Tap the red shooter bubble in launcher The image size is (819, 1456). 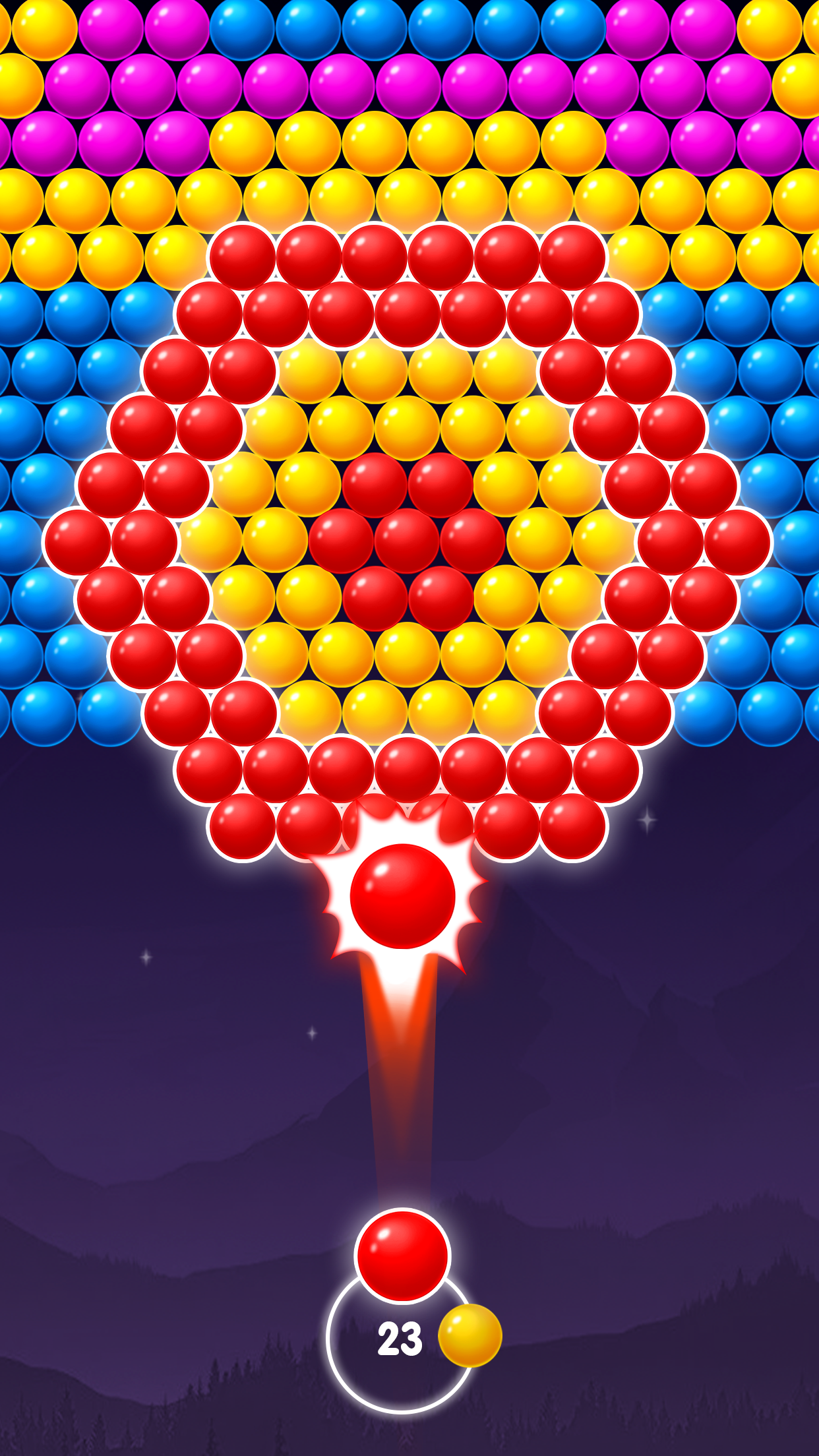[402, 1256]
